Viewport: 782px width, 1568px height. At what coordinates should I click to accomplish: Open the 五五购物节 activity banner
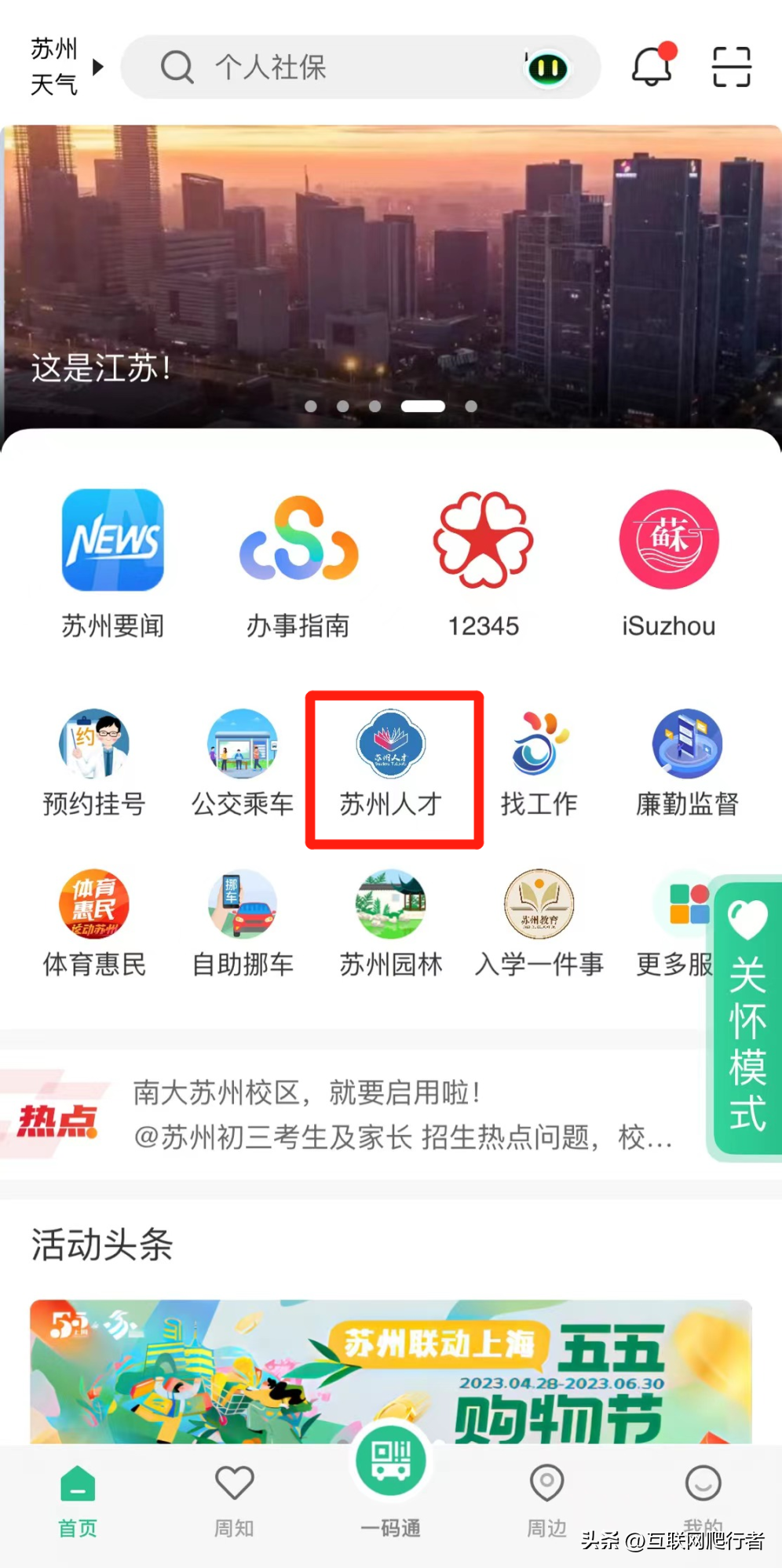(391, 1371)
